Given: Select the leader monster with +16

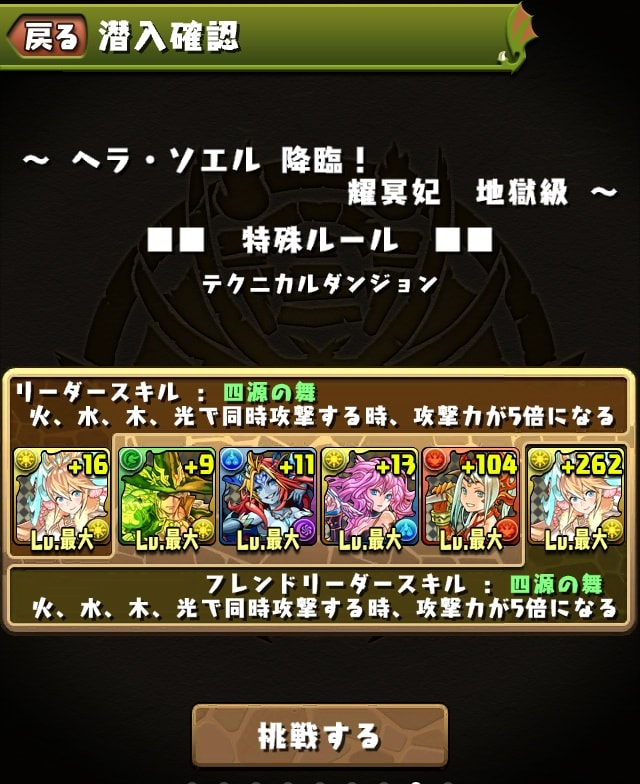Looking at the screenshot, I should [62, 497].
